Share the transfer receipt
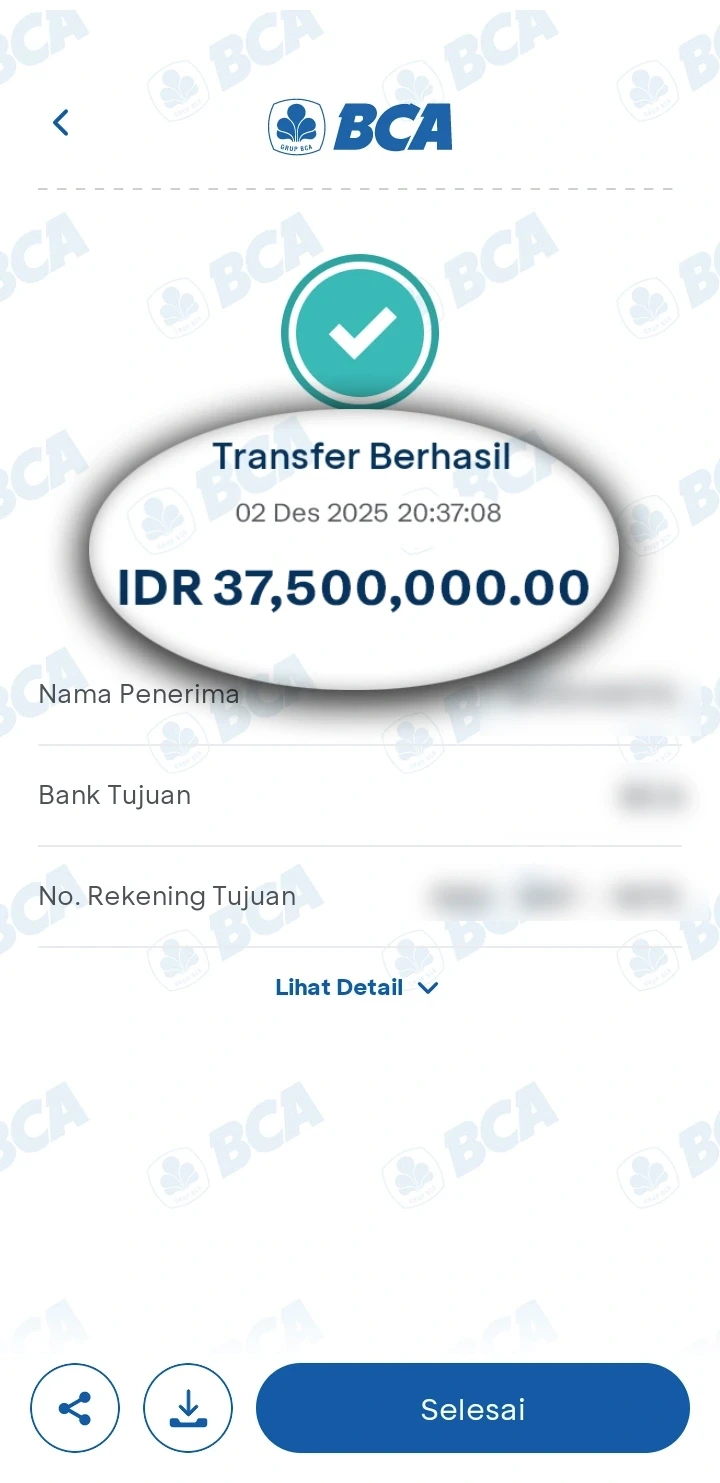This screenshot has width=720, height=1483. (x=75, y=1408)
